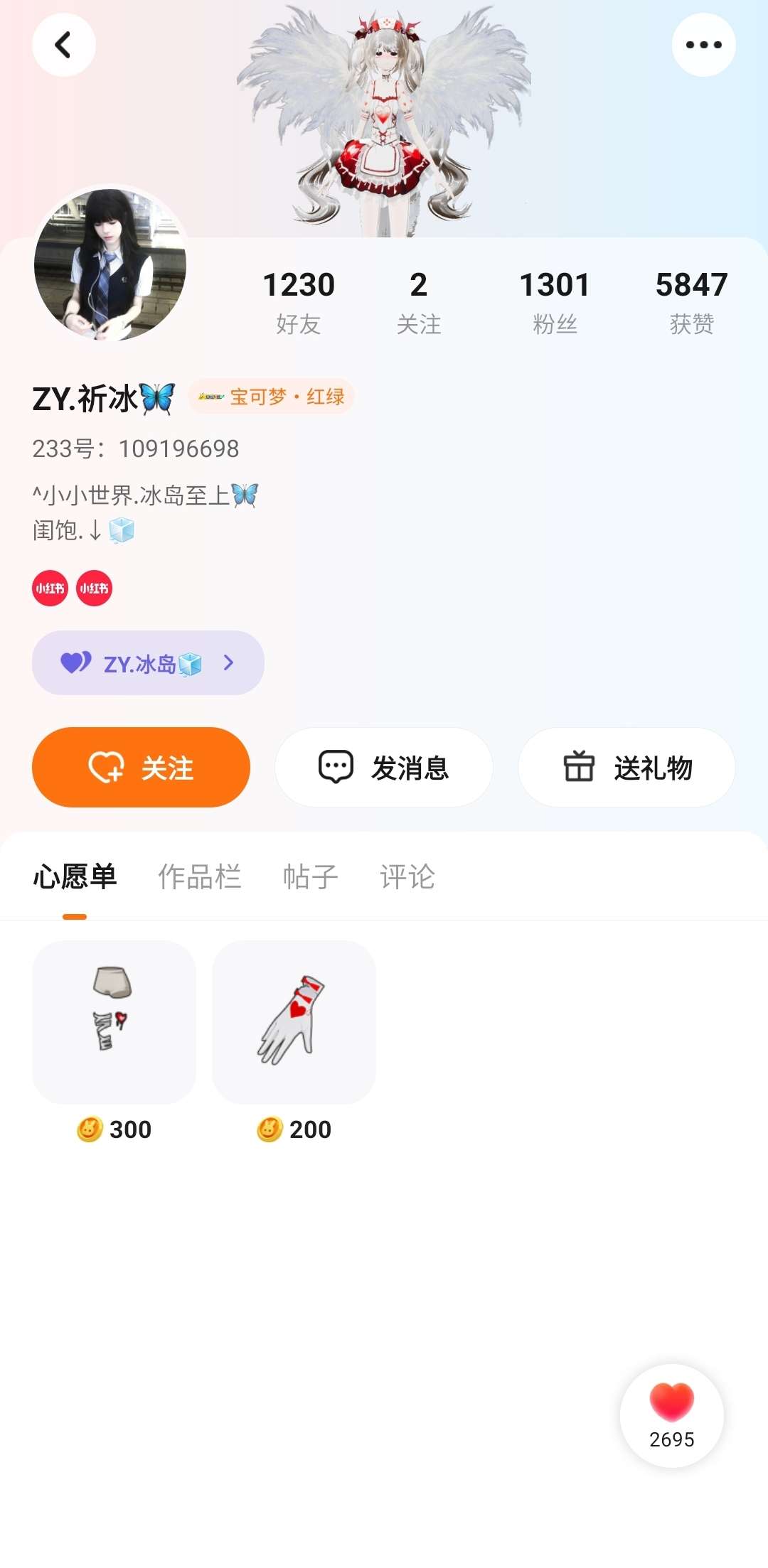
Task: Follow this user with the orange 关注 button
Action: 141,768
